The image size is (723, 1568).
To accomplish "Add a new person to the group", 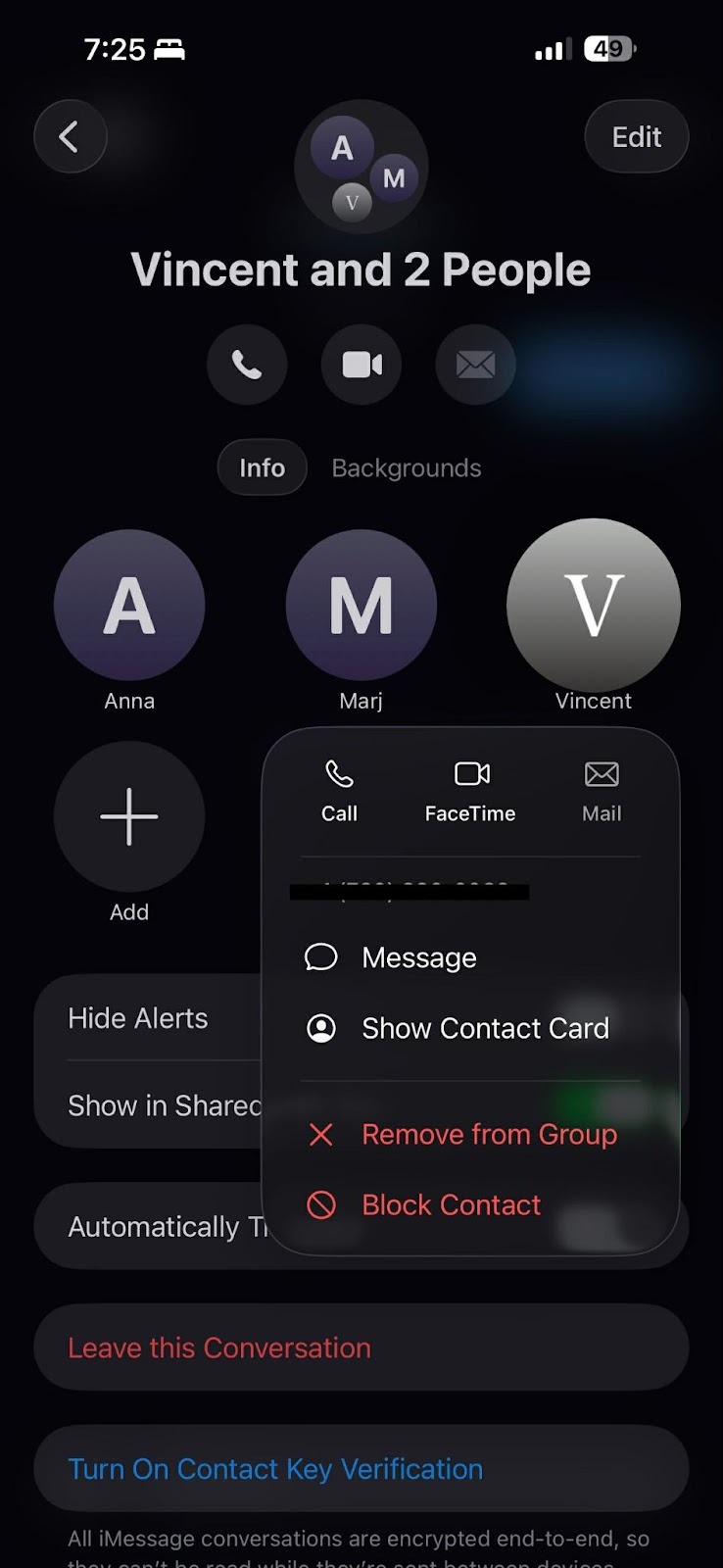I will point(129,816).
